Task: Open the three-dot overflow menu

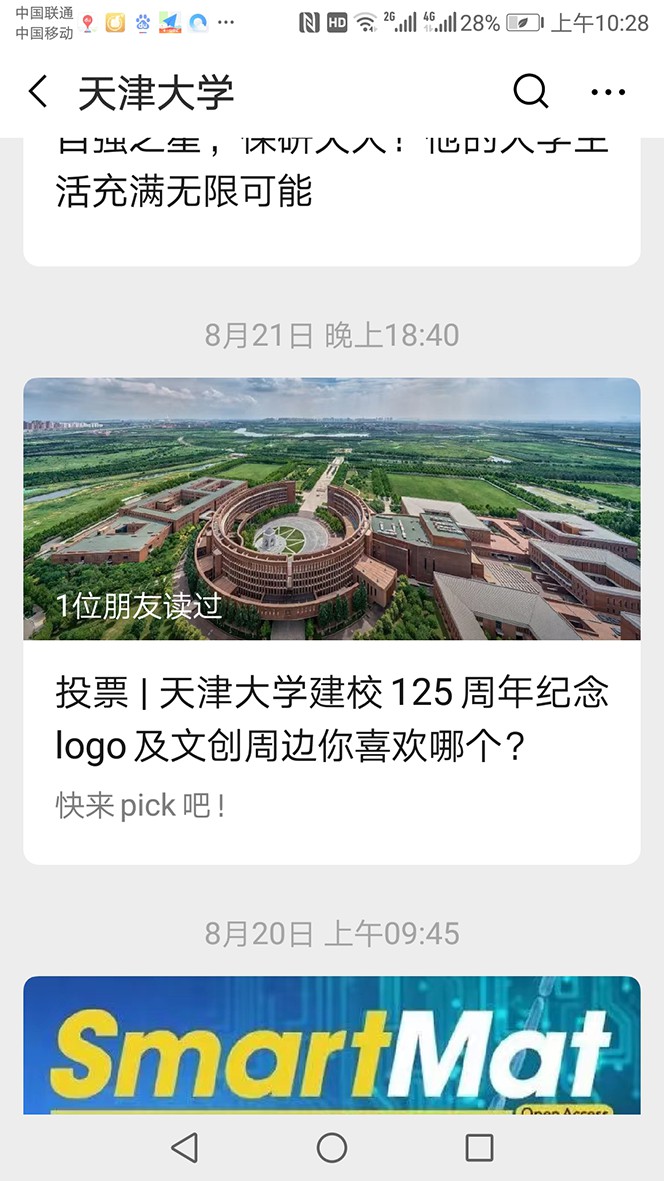Action: [x=607, y=92]
